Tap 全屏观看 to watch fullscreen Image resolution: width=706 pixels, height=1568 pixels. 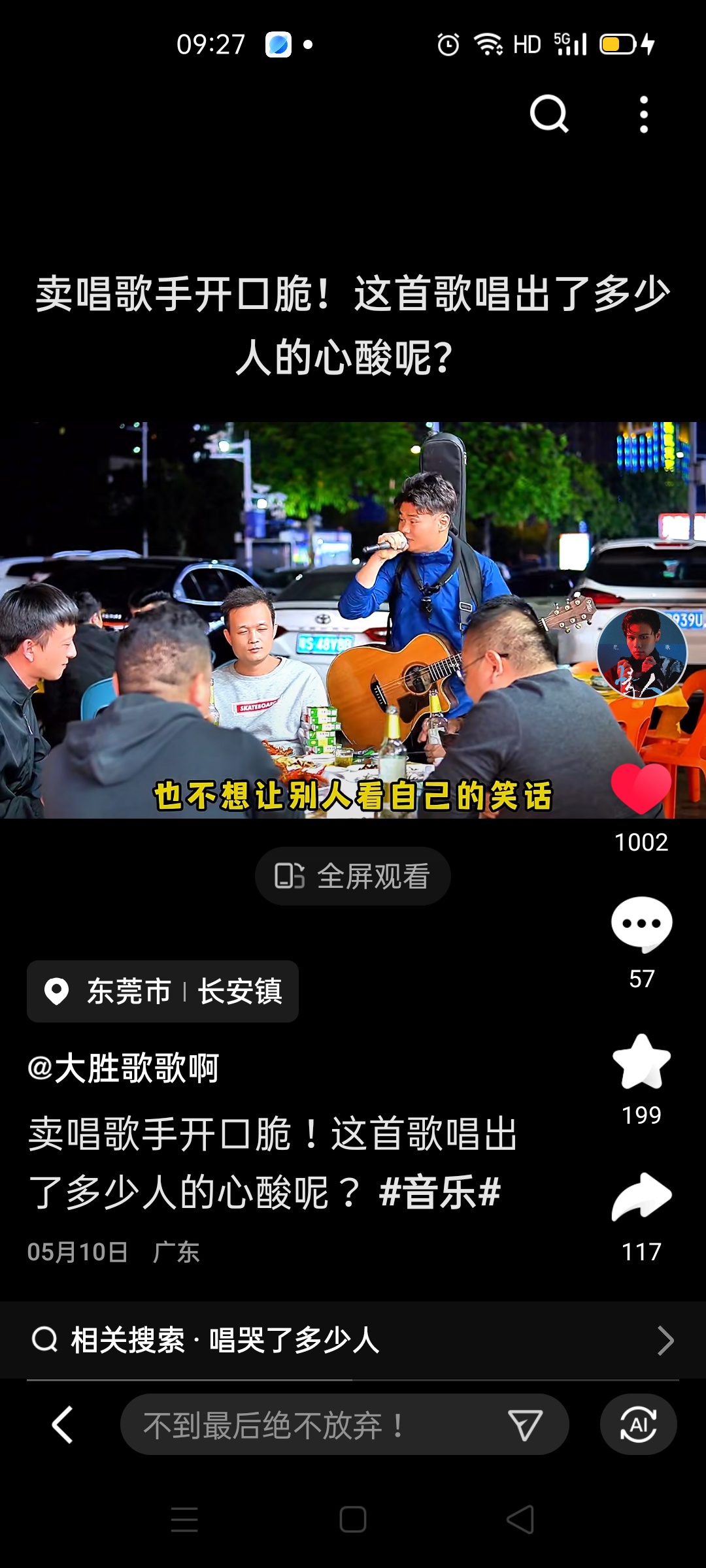353,876
